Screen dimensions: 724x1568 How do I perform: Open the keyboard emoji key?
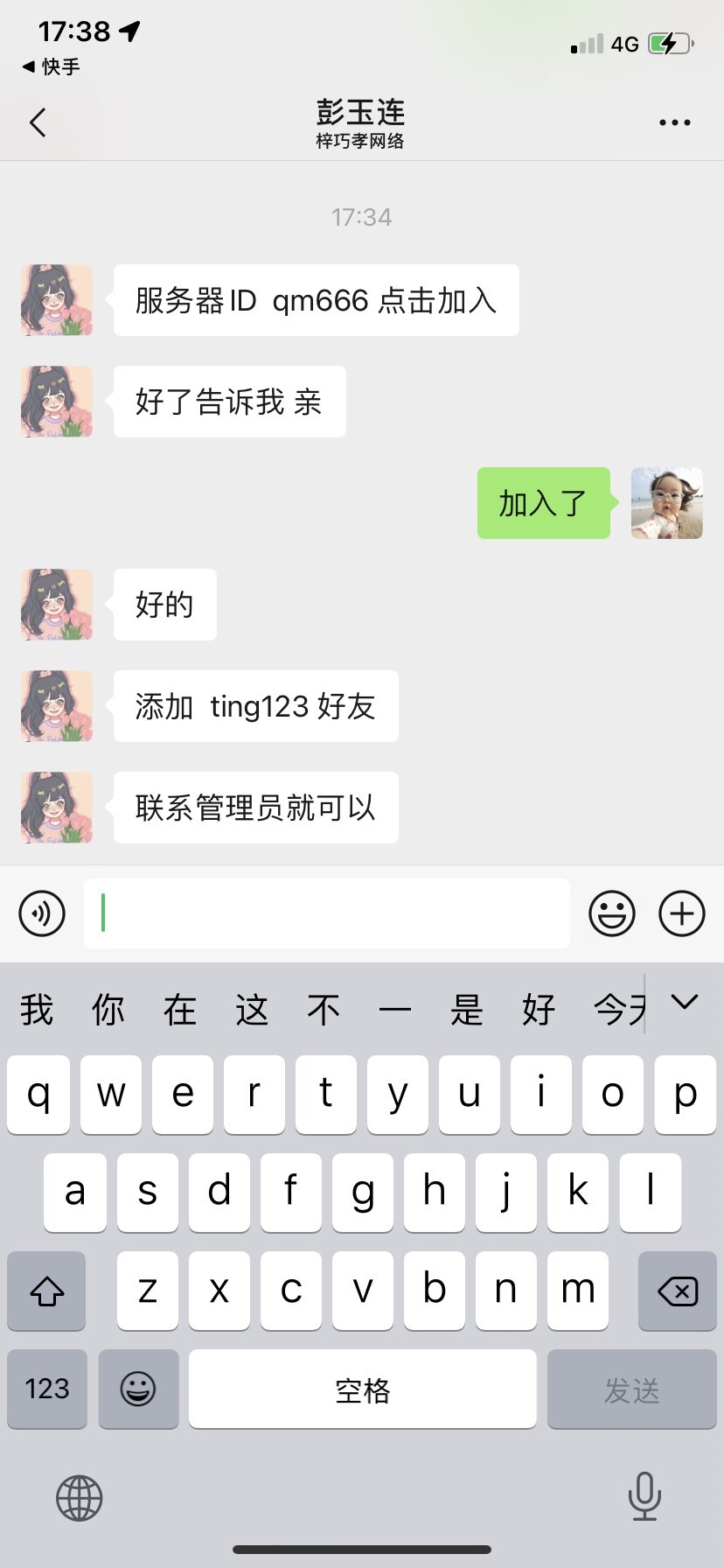click(x=138, y=1389)
